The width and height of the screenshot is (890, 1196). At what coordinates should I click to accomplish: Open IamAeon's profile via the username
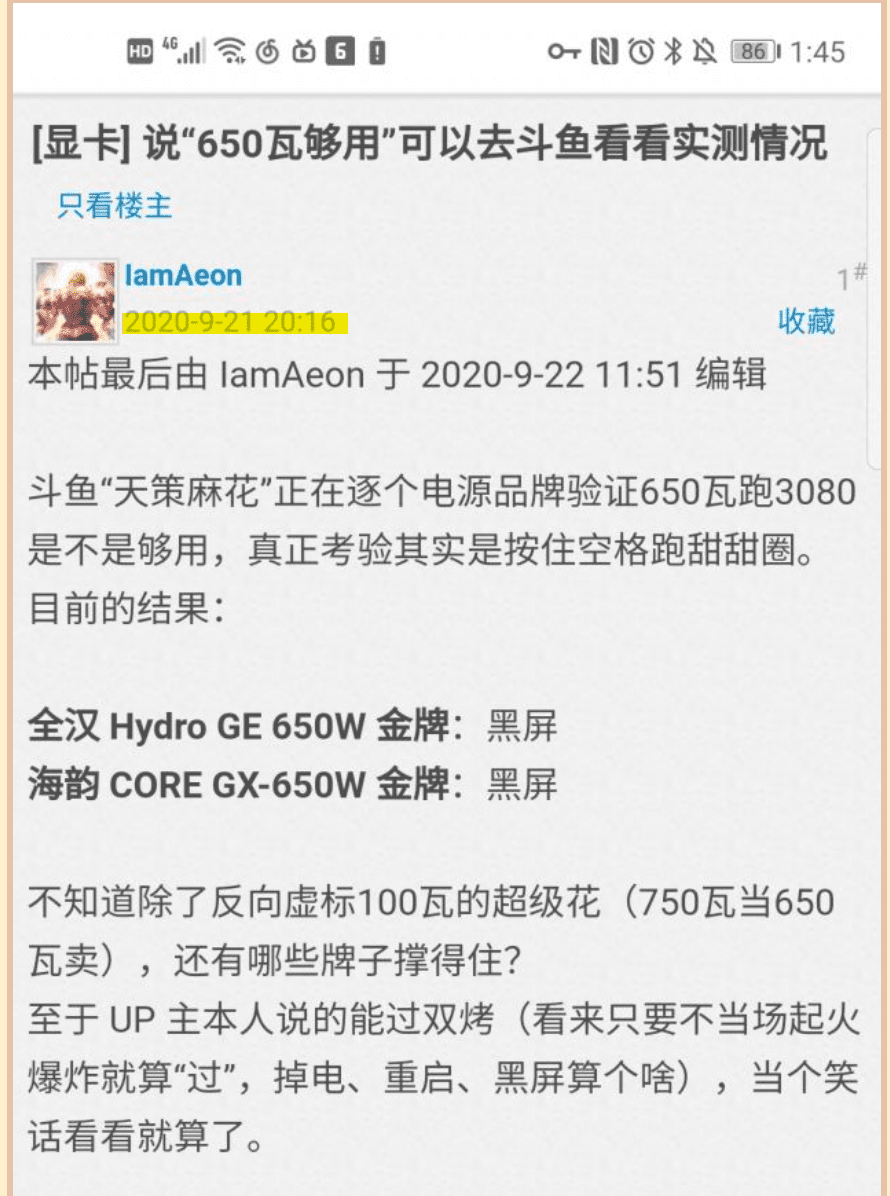coord(183,275)
